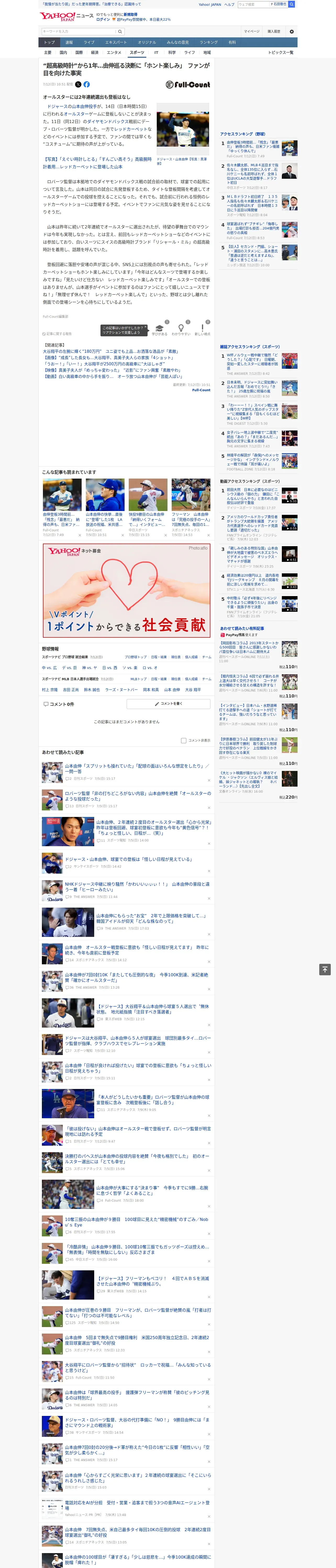Viewport: 336px width, 1568px height.
Task: Open the ログイン link
Action: (103, 20)
